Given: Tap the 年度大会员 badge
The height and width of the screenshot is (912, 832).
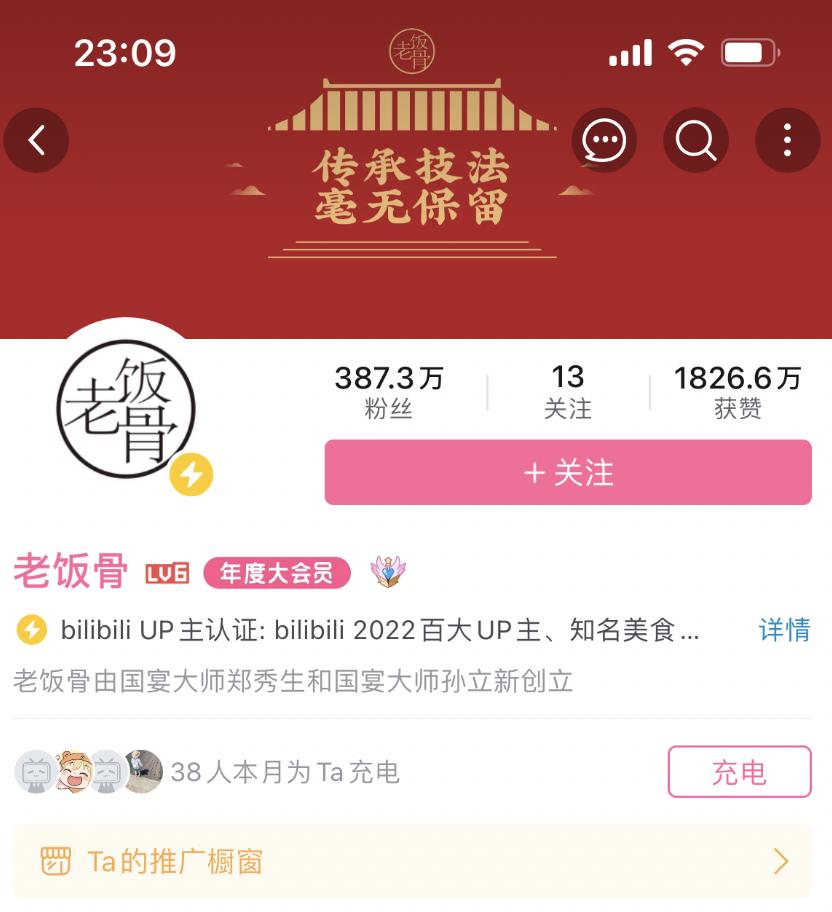Looking at the screenshot, I should (277, 573).
